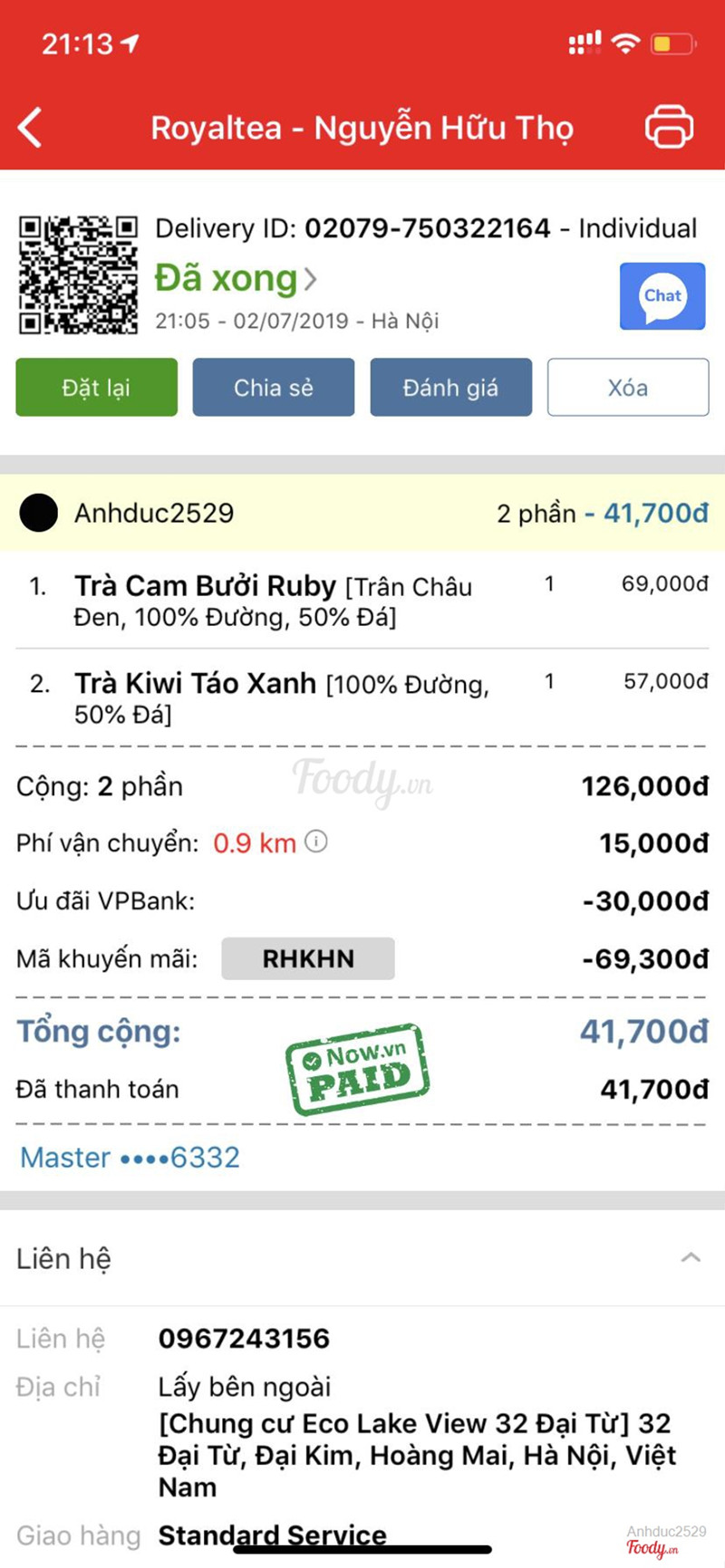
Task: Go back using the header arrow
Action: (31, 128)
